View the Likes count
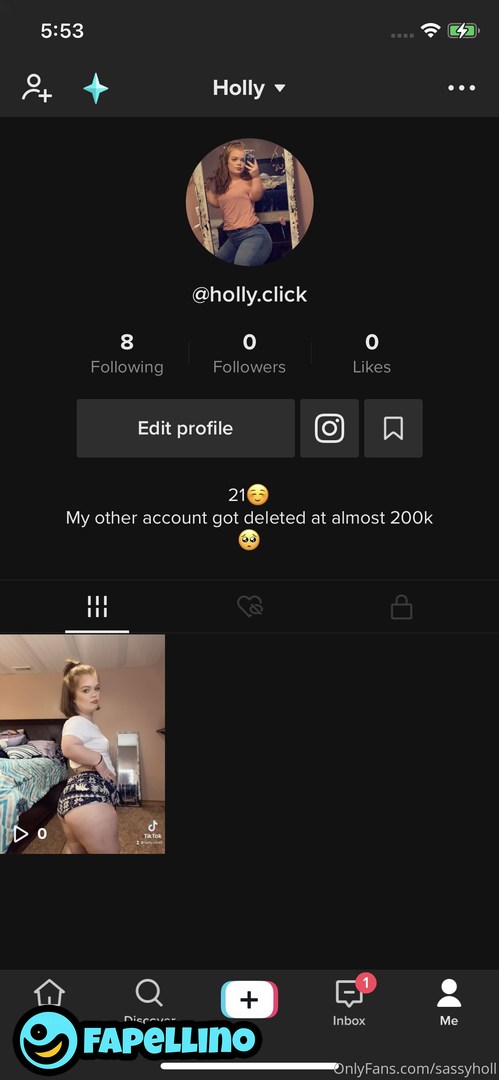This screenshot has height=1080, width=499. [x=371, y=354]
